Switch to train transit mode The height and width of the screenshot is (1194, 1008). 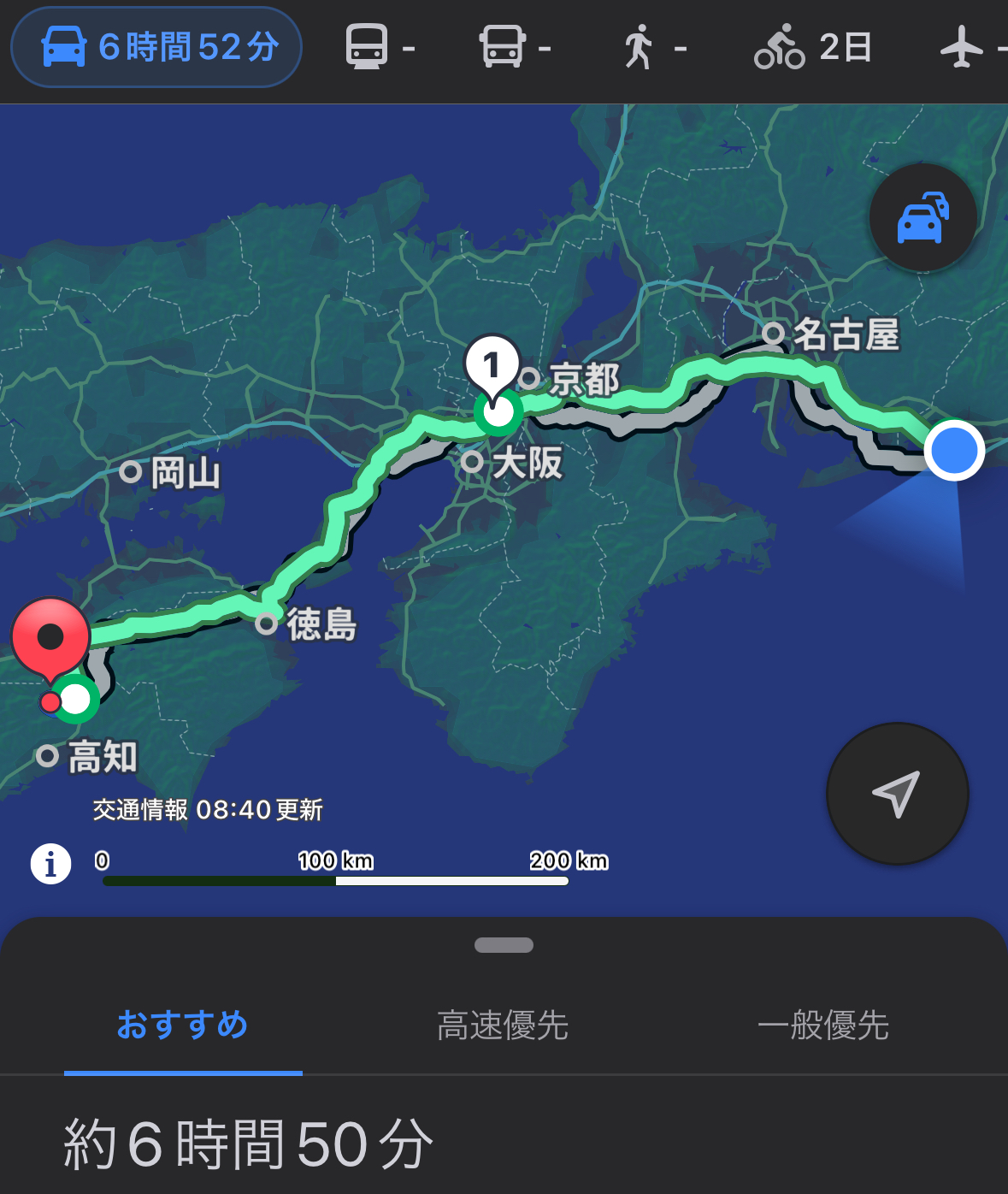pos(379,47)
